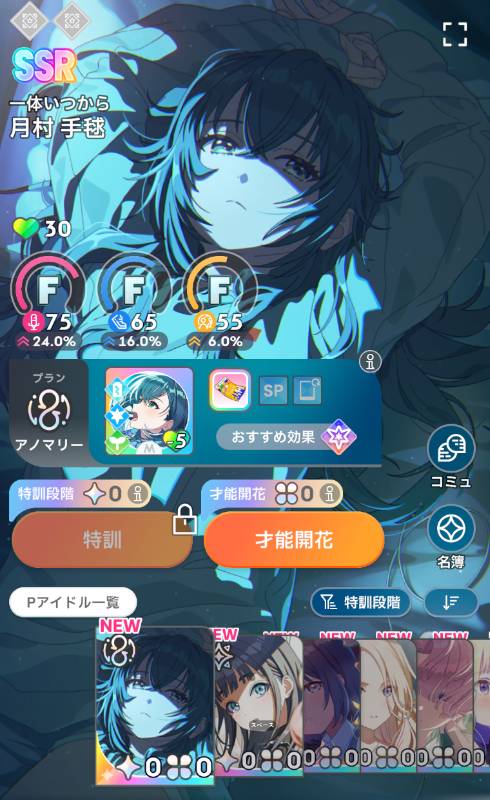
Task: Open the item icon beside SP
Action: 230,390
